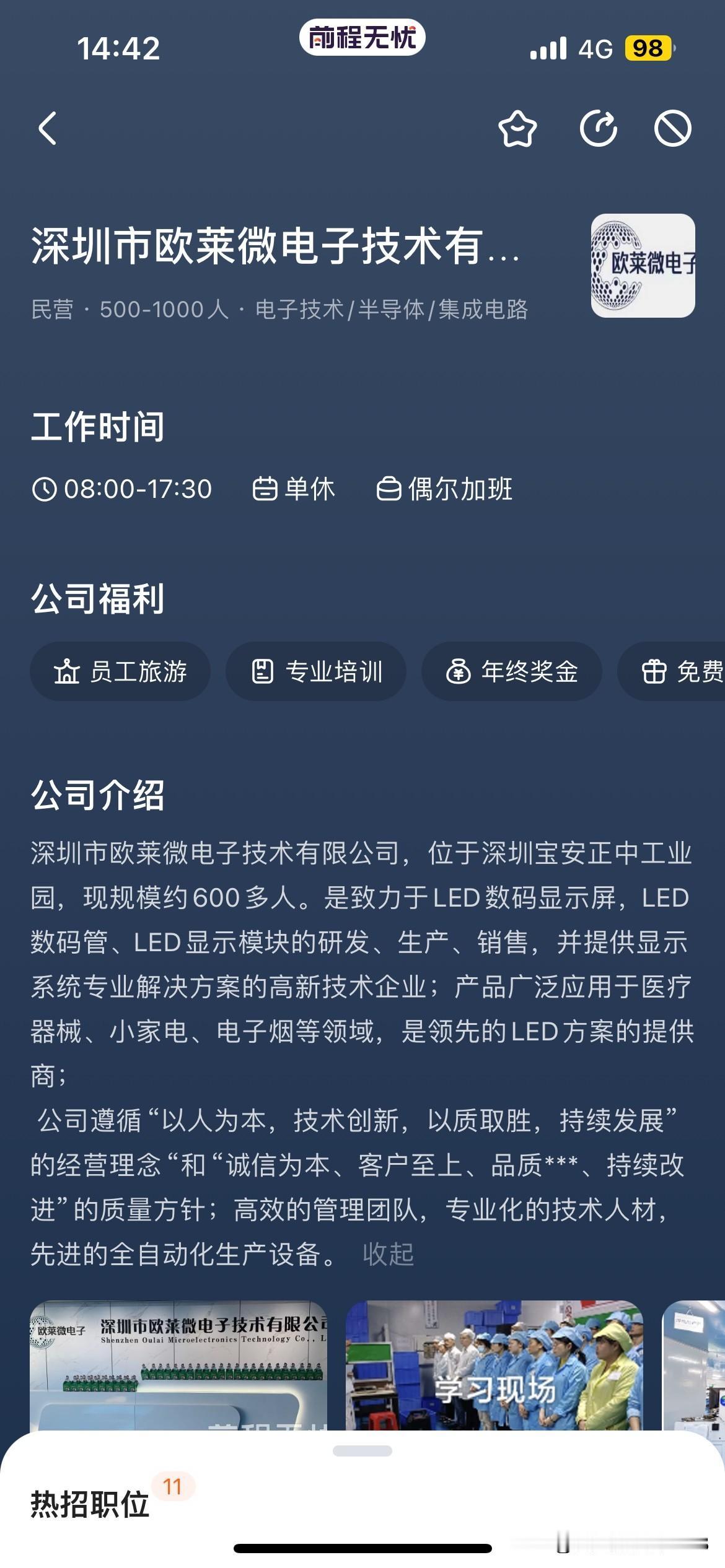Tap the gift icon on the 免费 benefit
This screenshot has height=1568, width=725.
point(654,671)
